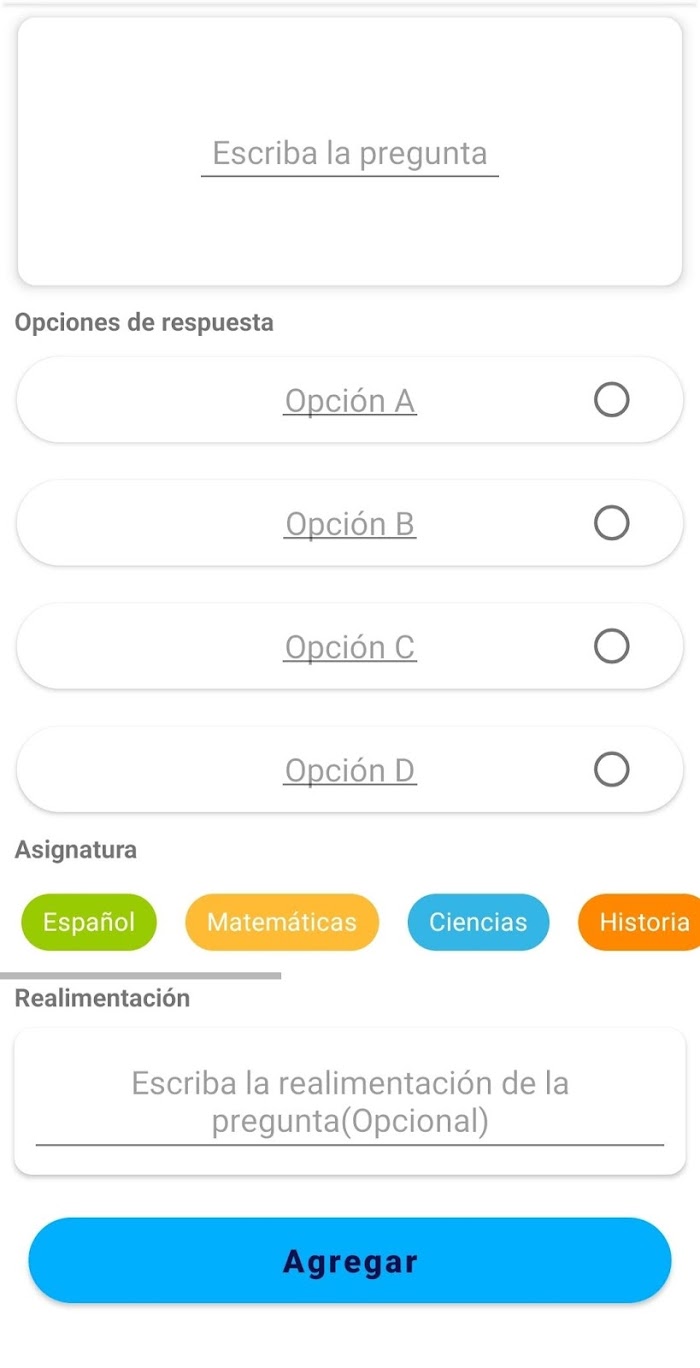The height and width of the screenshot is (1368, 700).
Task: Select the Historia subject chip
Action: (x=639, y=922)
